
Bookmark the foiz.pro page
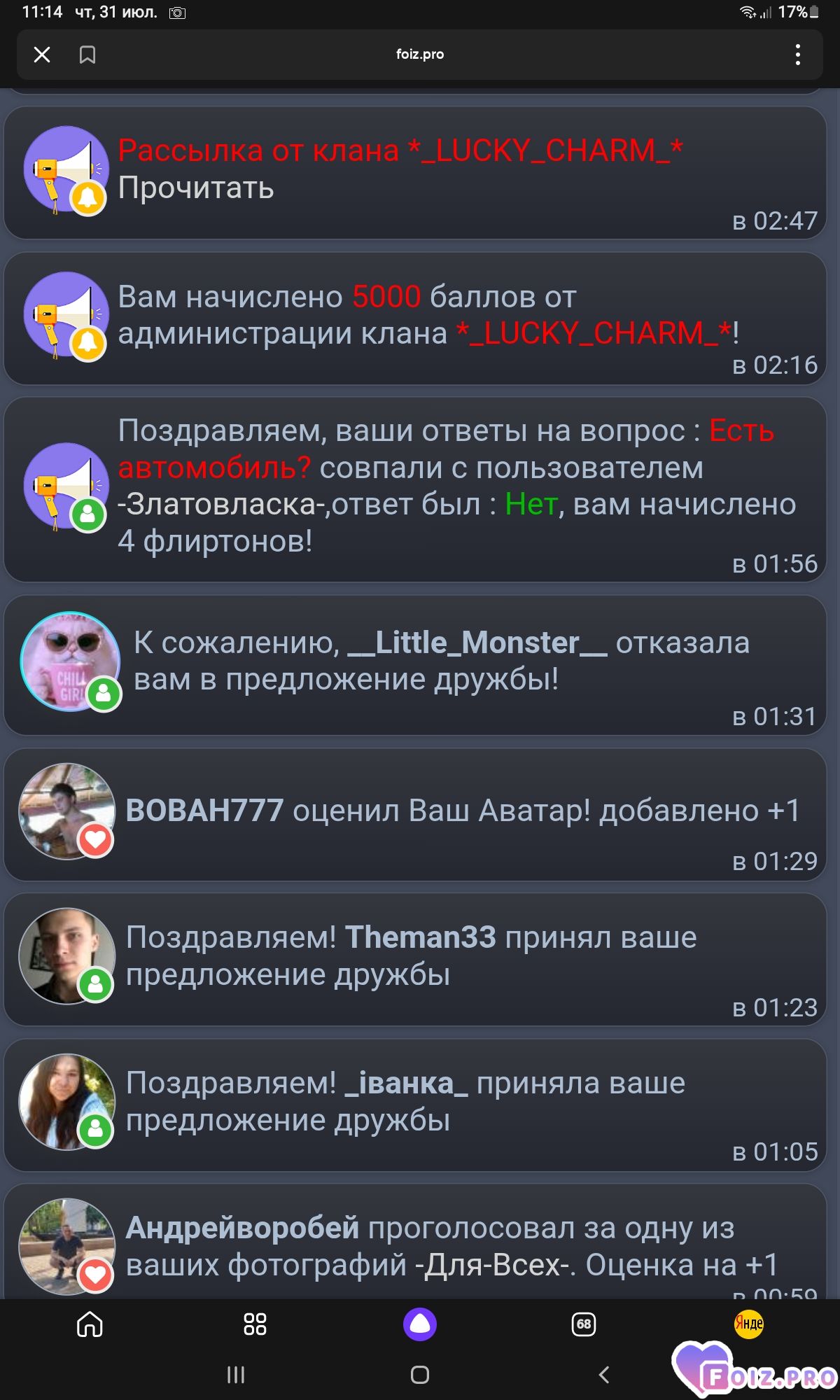87,55
